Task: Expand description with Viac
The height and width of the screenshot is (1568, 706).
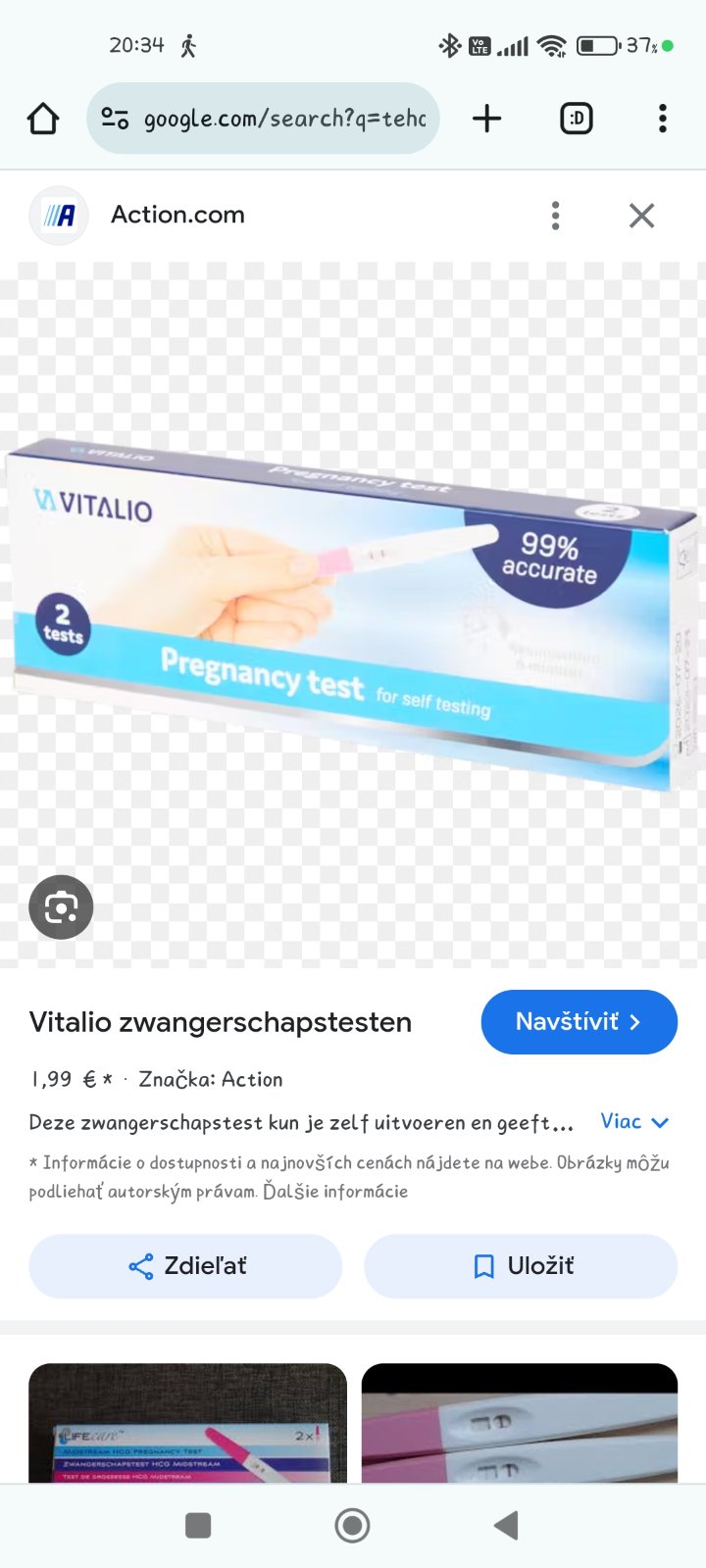Action: (x=633, y=1122)
